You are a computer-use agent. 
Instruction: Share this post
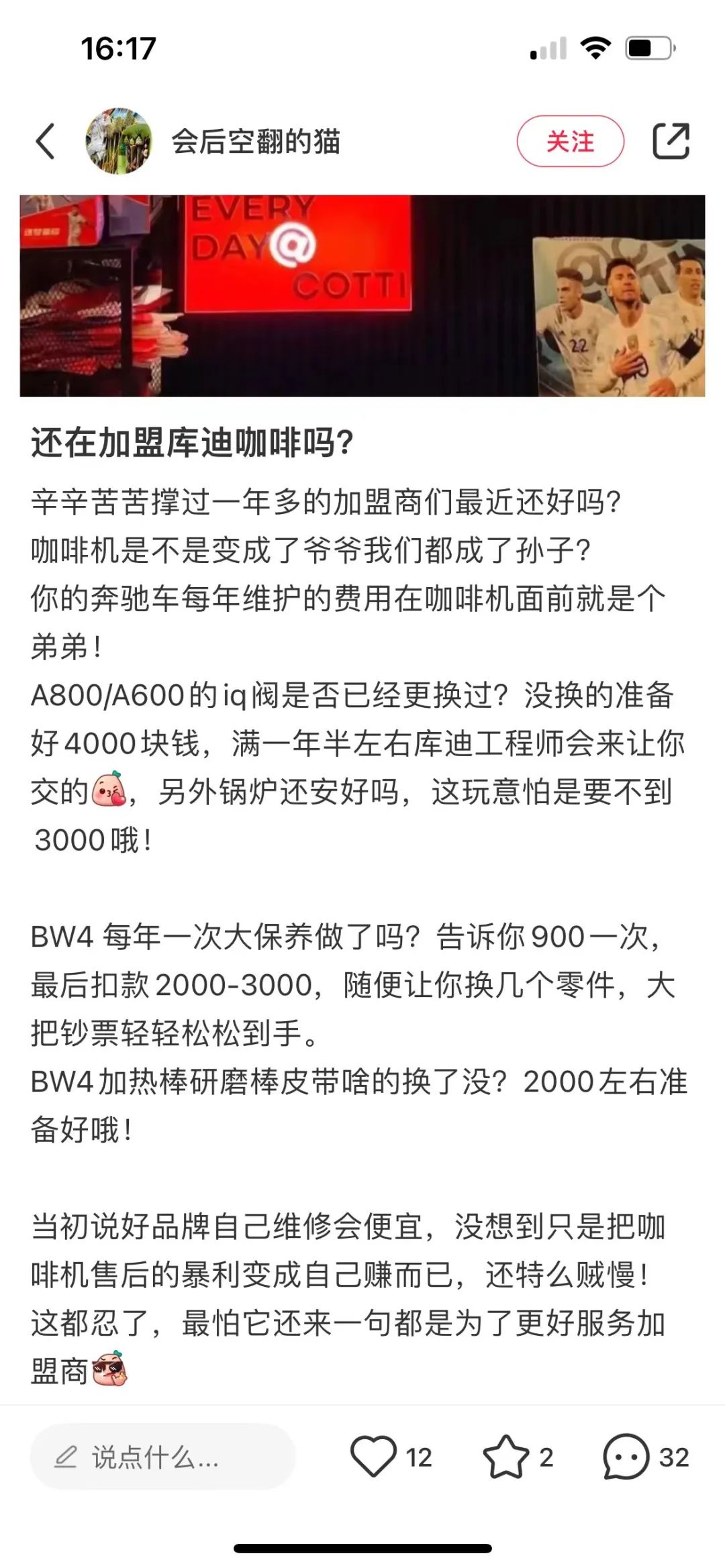pos(671,142)
